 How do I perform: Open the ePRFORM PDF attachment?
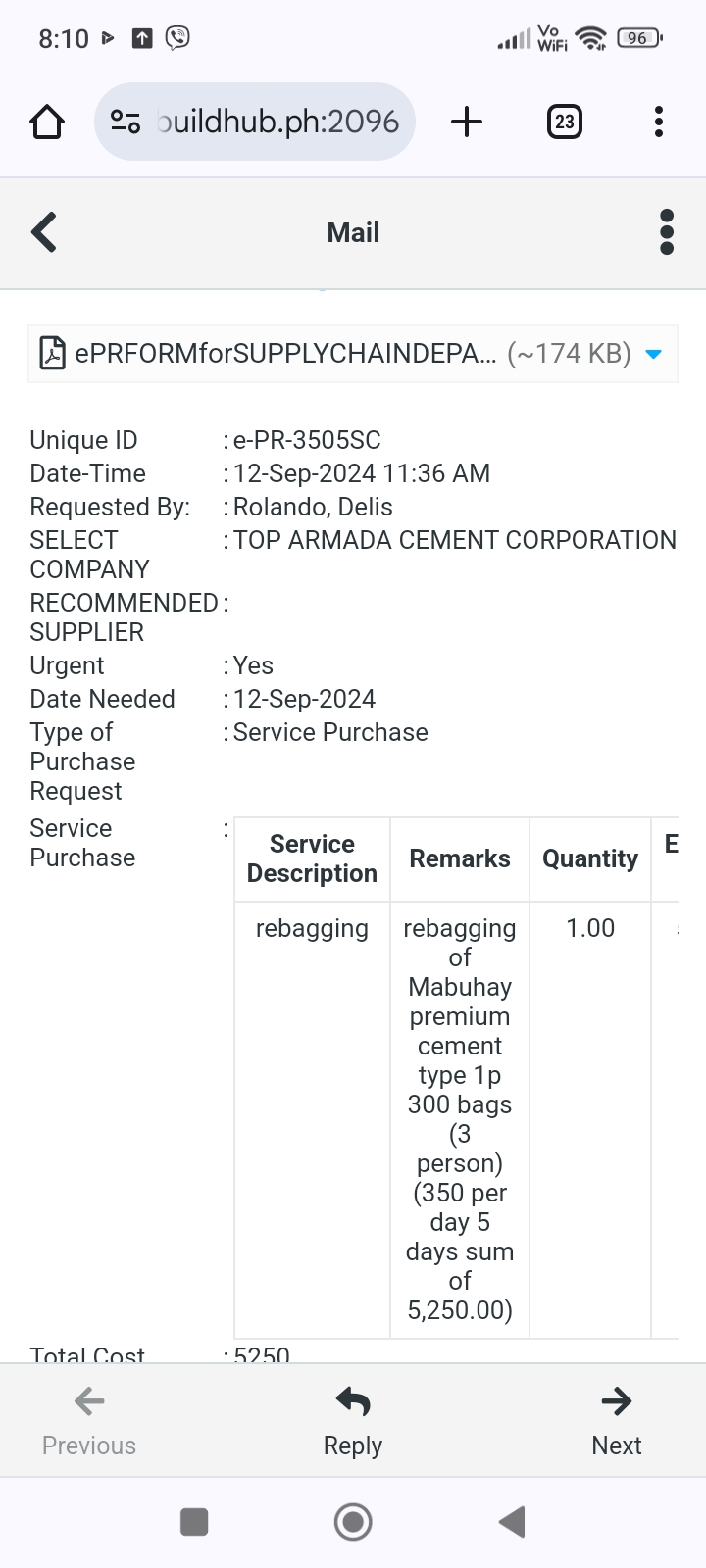(x=284, y=353)
